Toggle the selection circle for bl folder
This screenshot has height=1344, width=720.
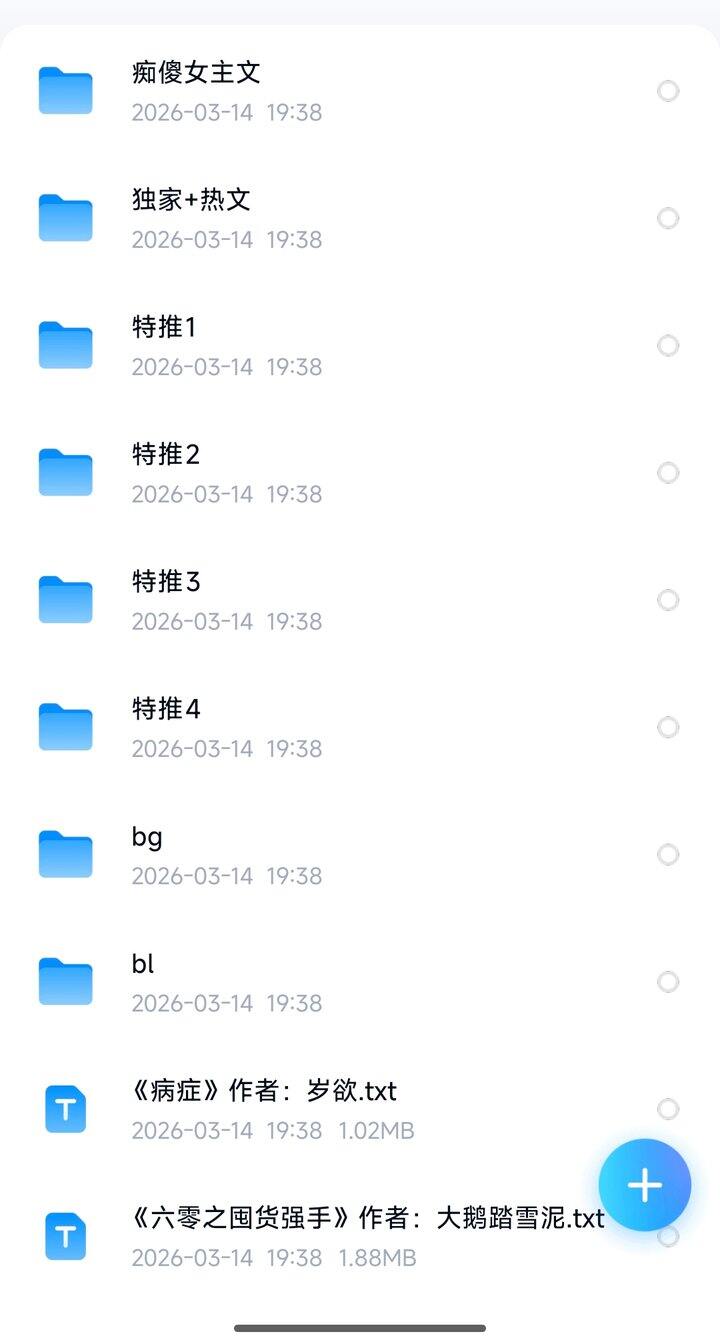pyautogui.click(x=668, y=981)
